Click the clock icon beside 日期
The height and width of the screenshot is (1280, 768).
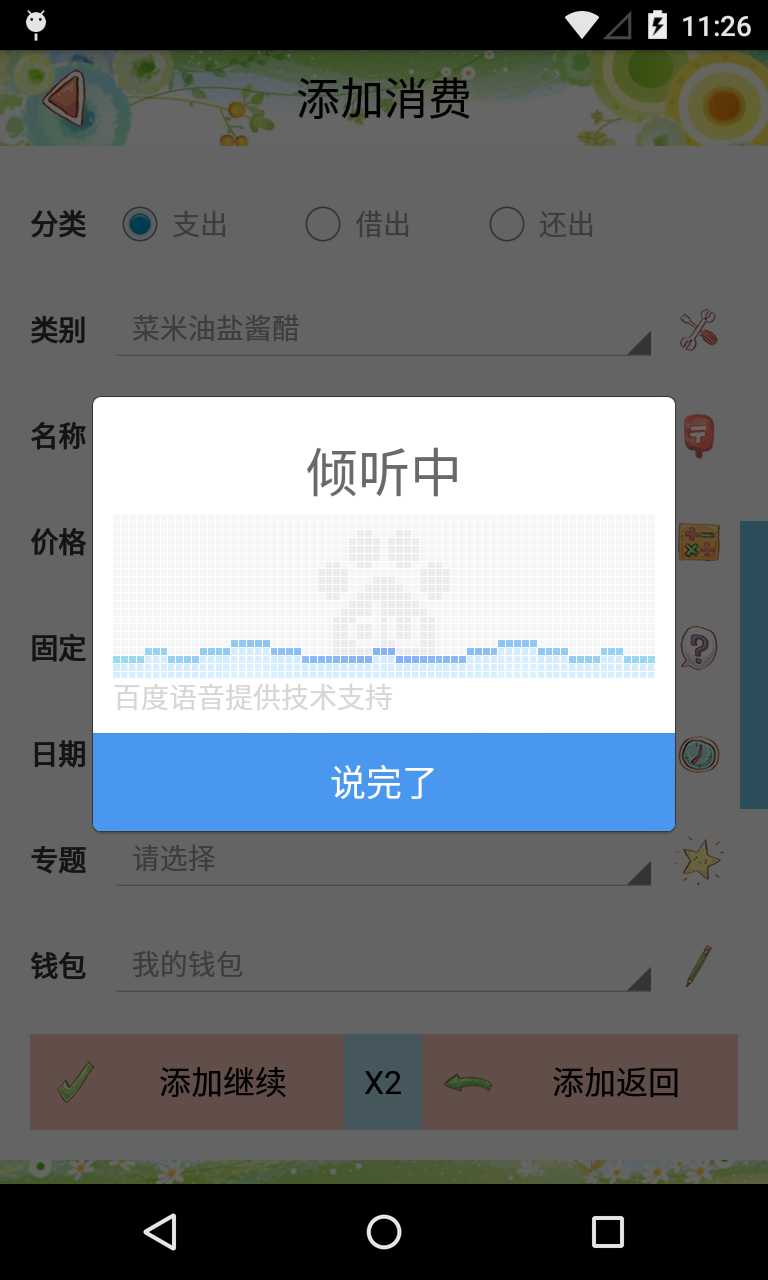697,755
